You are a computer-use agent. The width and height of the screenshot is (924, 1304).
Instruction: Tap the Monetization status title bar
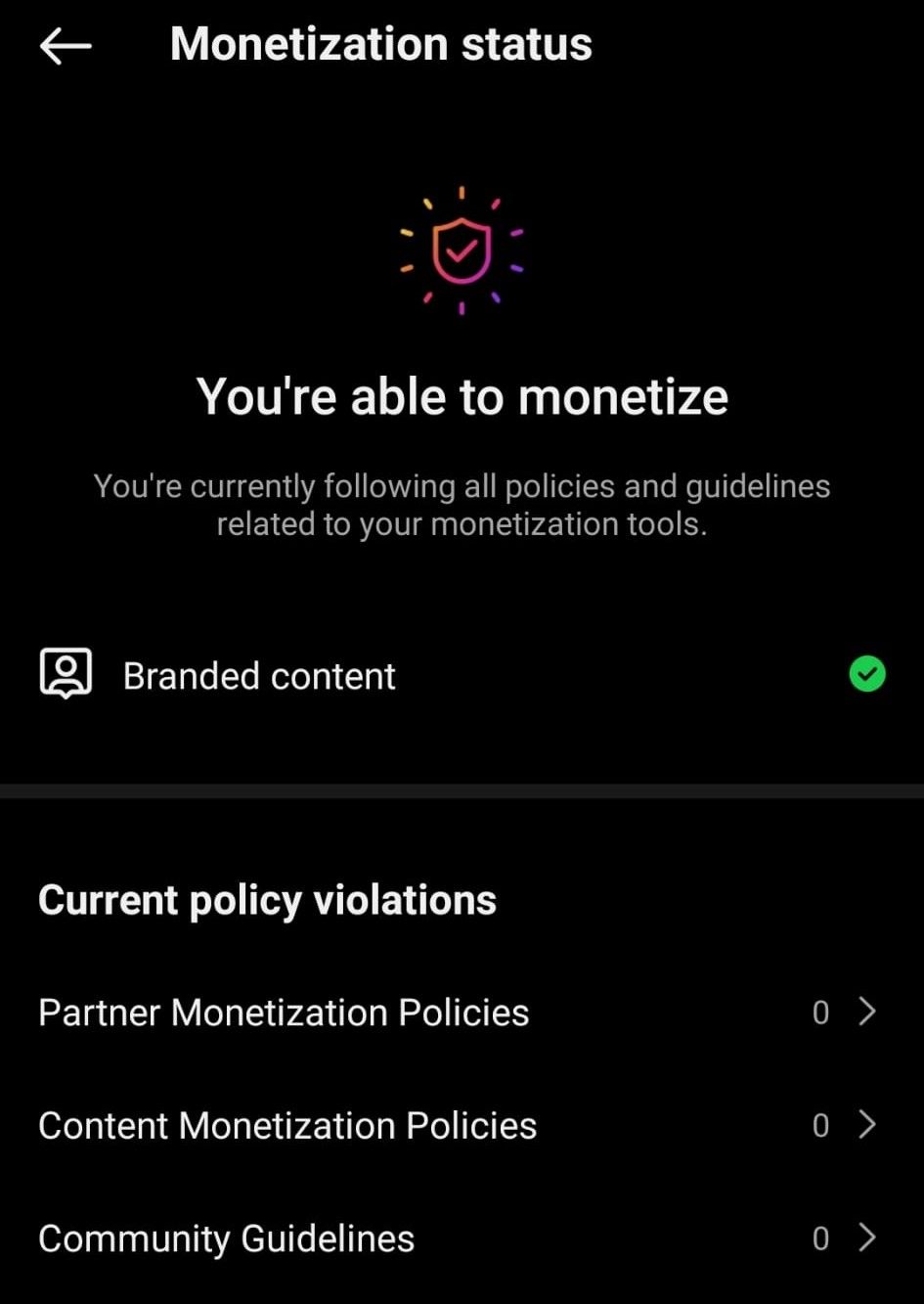379,43
